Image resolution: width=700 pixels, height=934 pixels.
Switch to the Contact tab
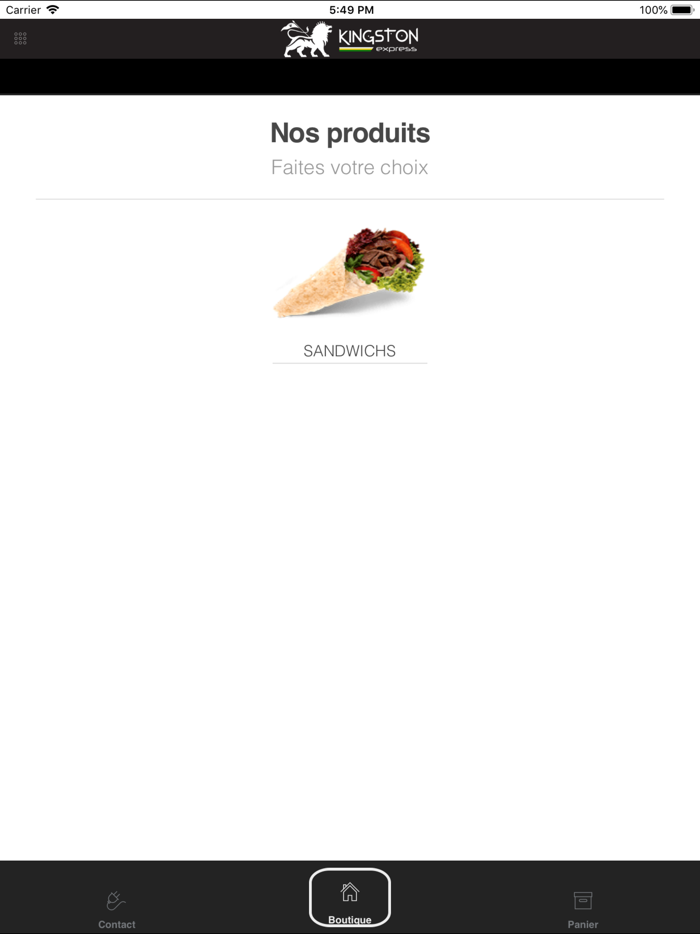(x=117, y=907)
